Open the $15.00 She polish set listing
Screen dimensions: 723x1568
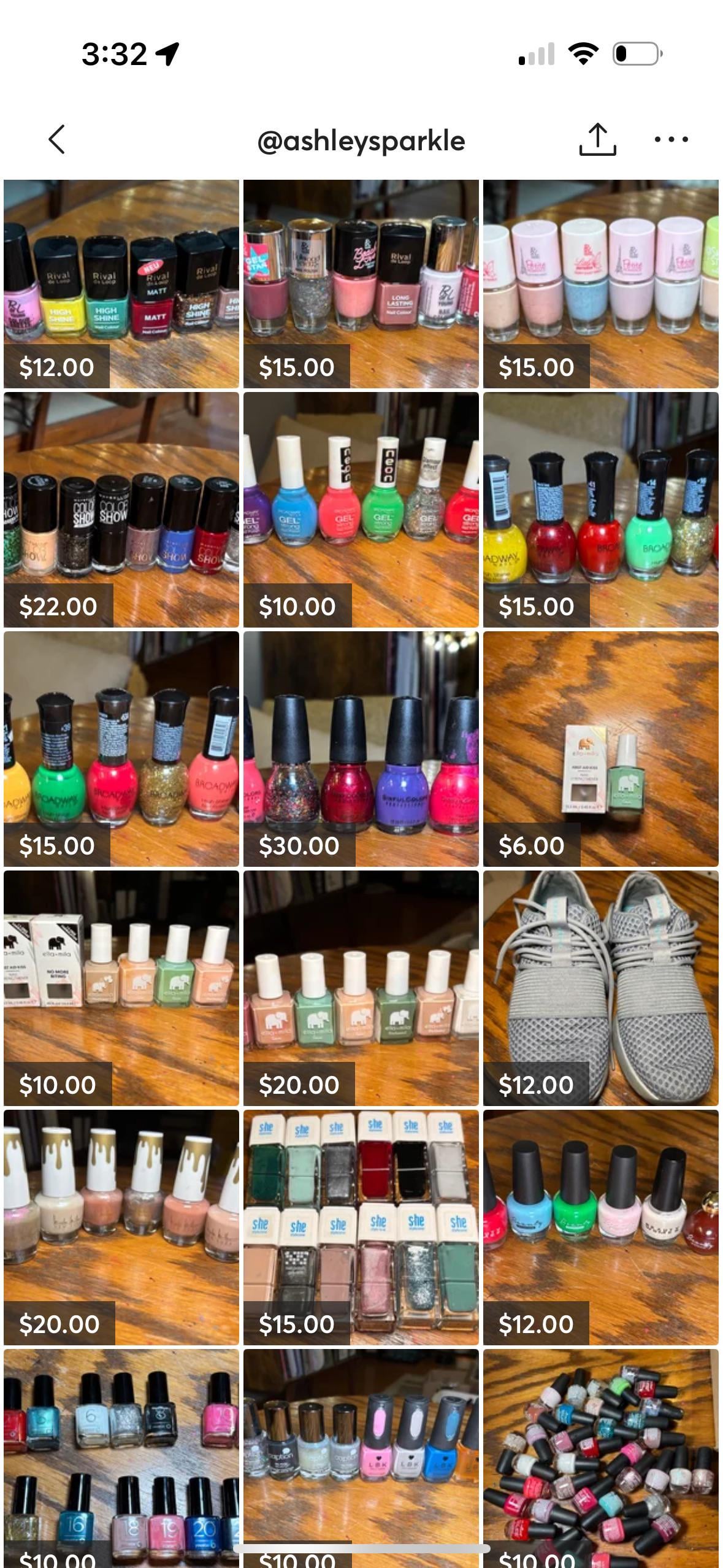361,1227
